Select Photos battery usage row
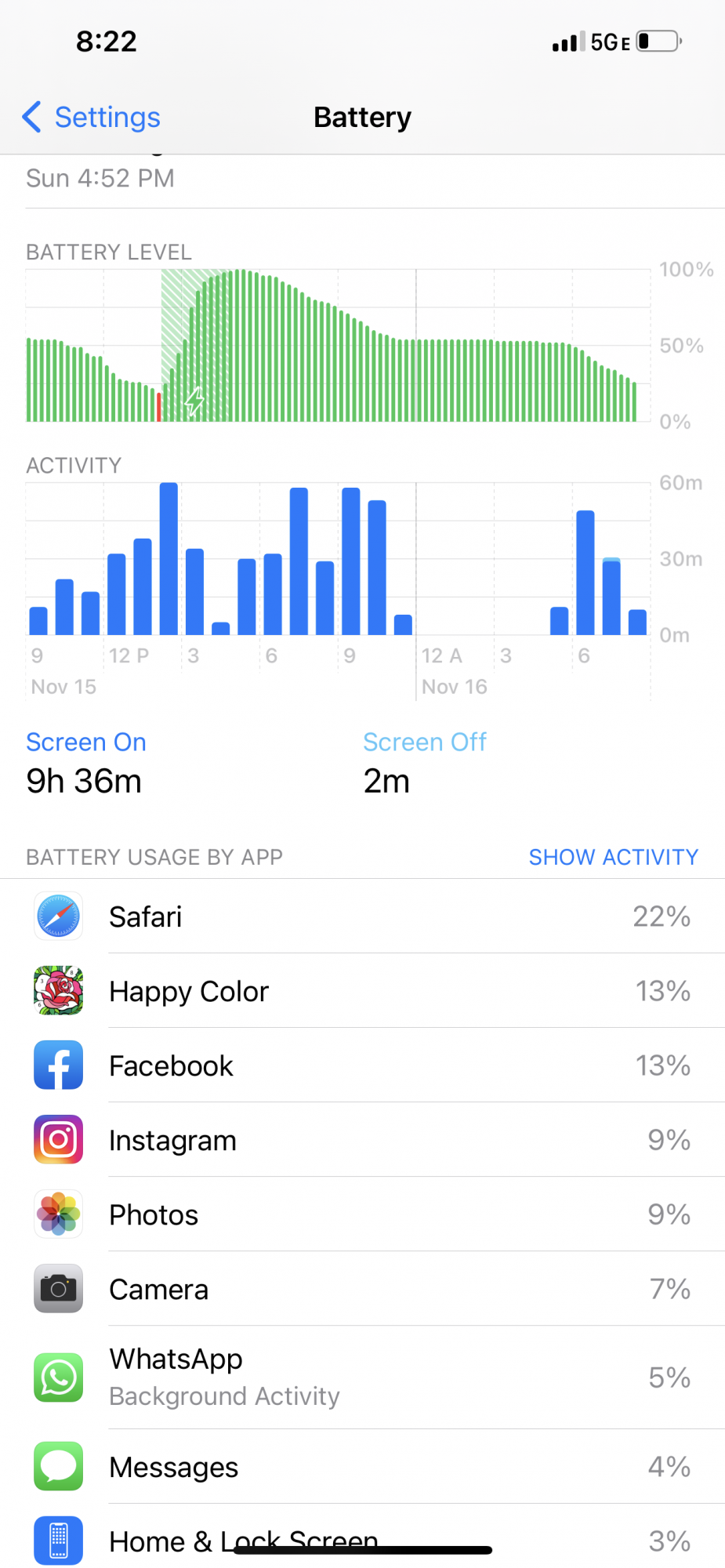The image size is (725, 1568). [362, 1214]
